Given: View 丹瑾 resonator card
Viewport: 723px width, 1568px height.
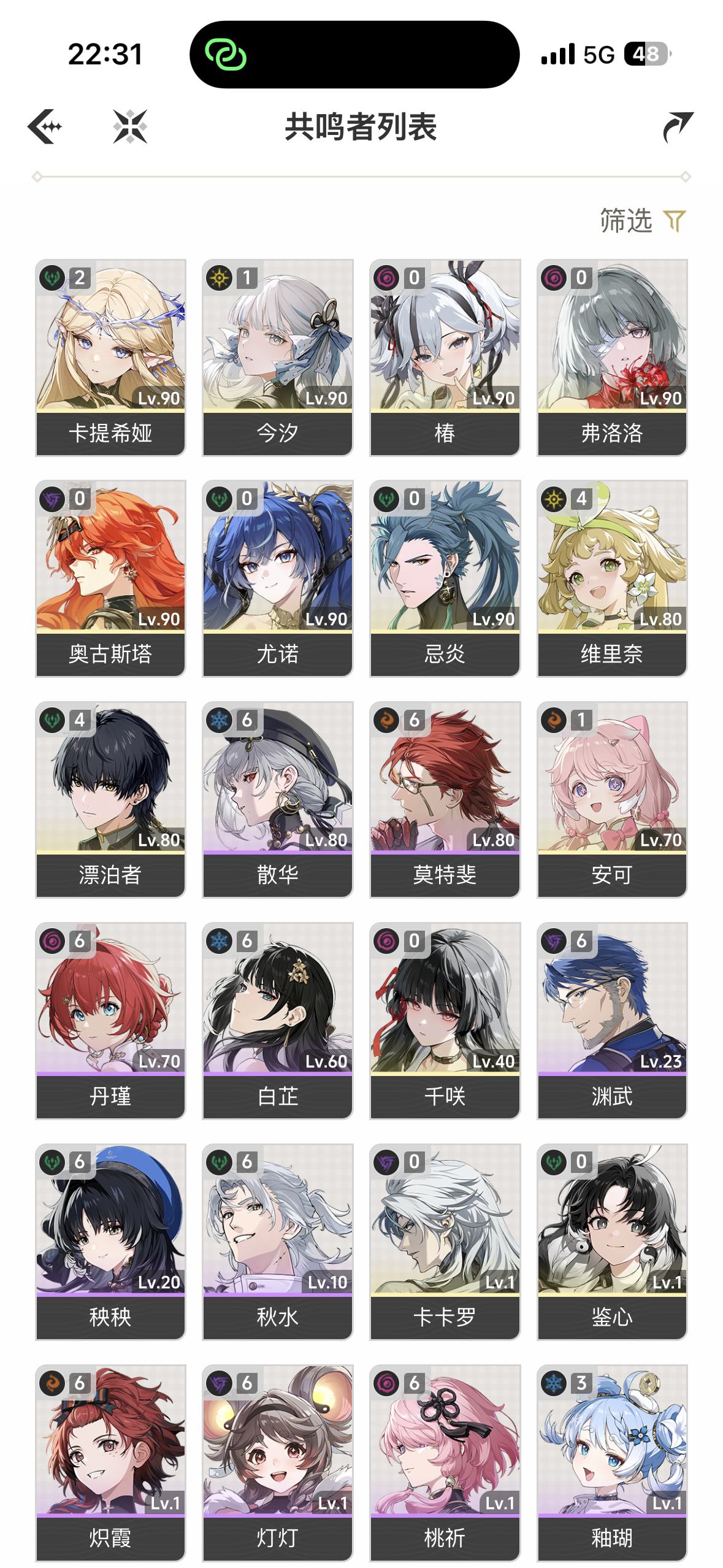Looking at the screenshot, I should click(x=110, y=1020).
